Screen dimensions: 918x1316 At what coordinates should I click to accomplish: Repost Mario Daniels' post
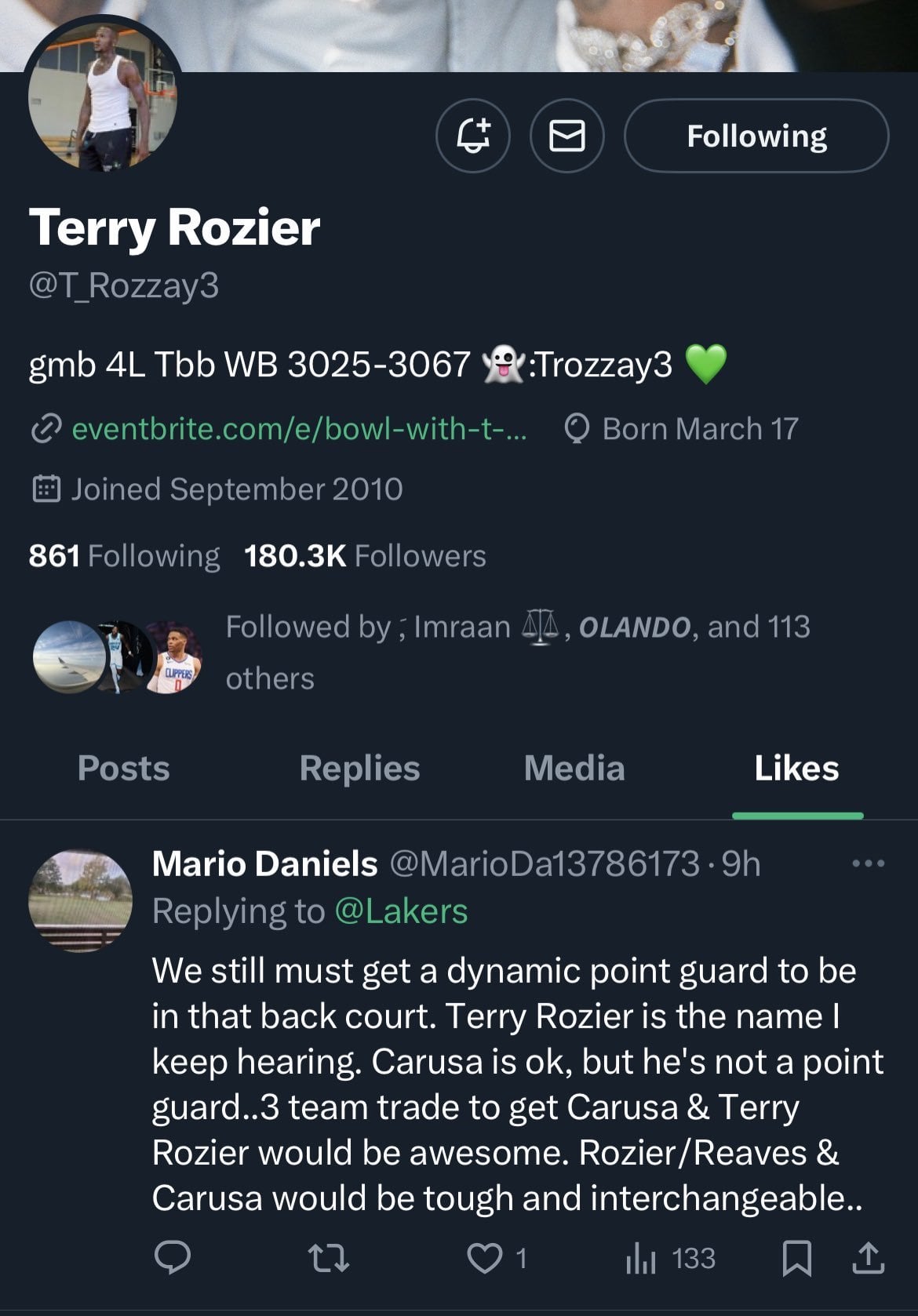(329, 1258)
